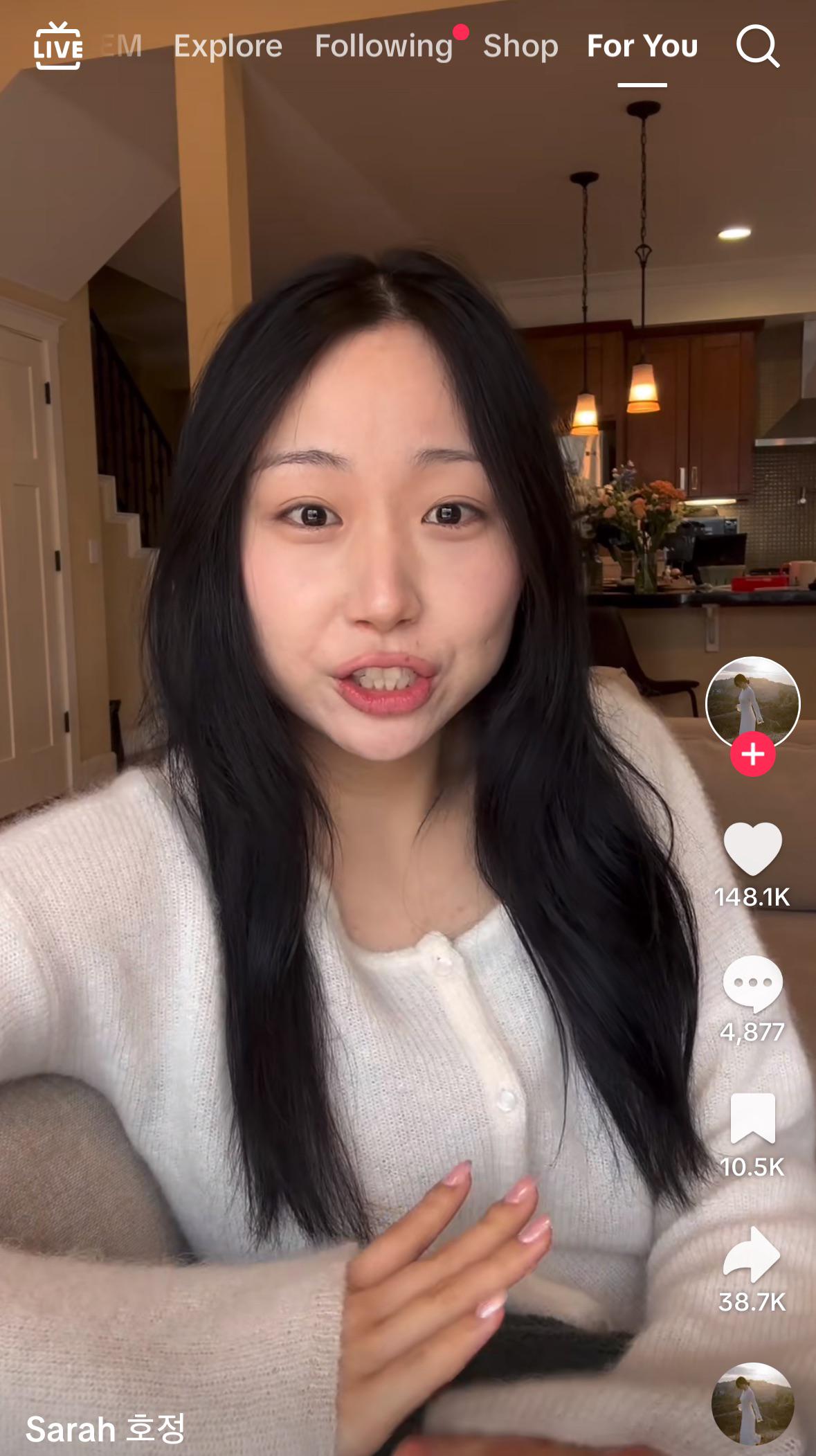Open the Shop tab
This screenshot has height=1456, width=816.
point(520,46)
